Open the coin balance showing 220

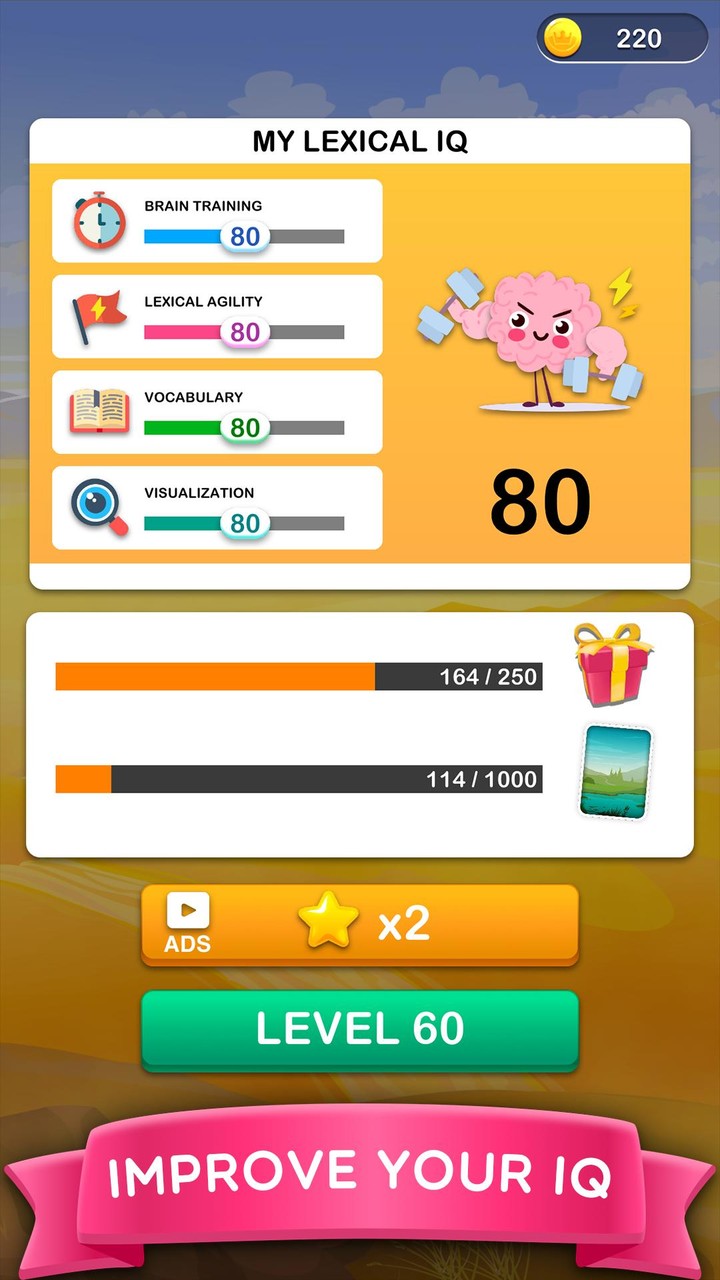[x=622, y=39]
